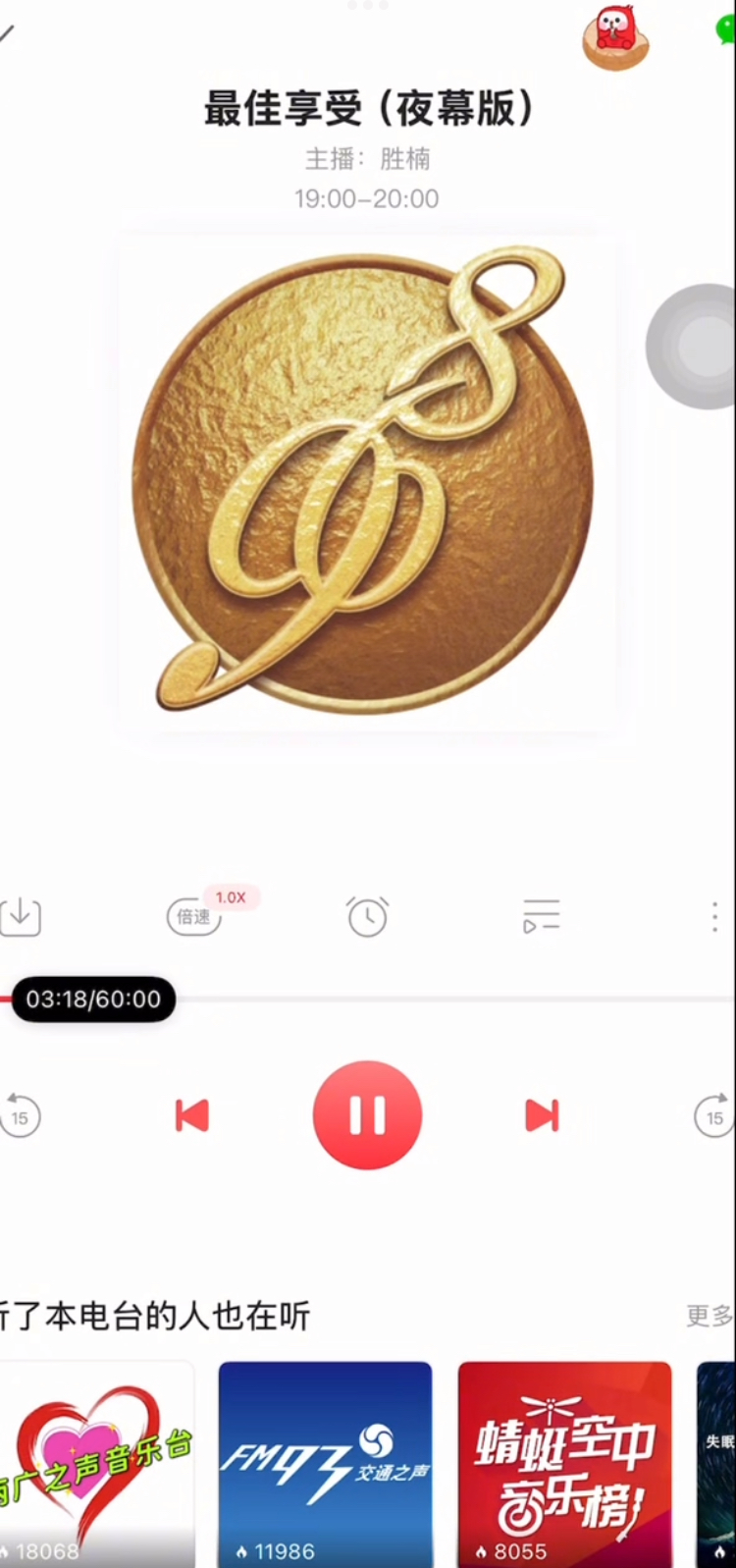Open the three-dot overflow menu
The width and height of the screenshot is (736, 1568).
714,916
